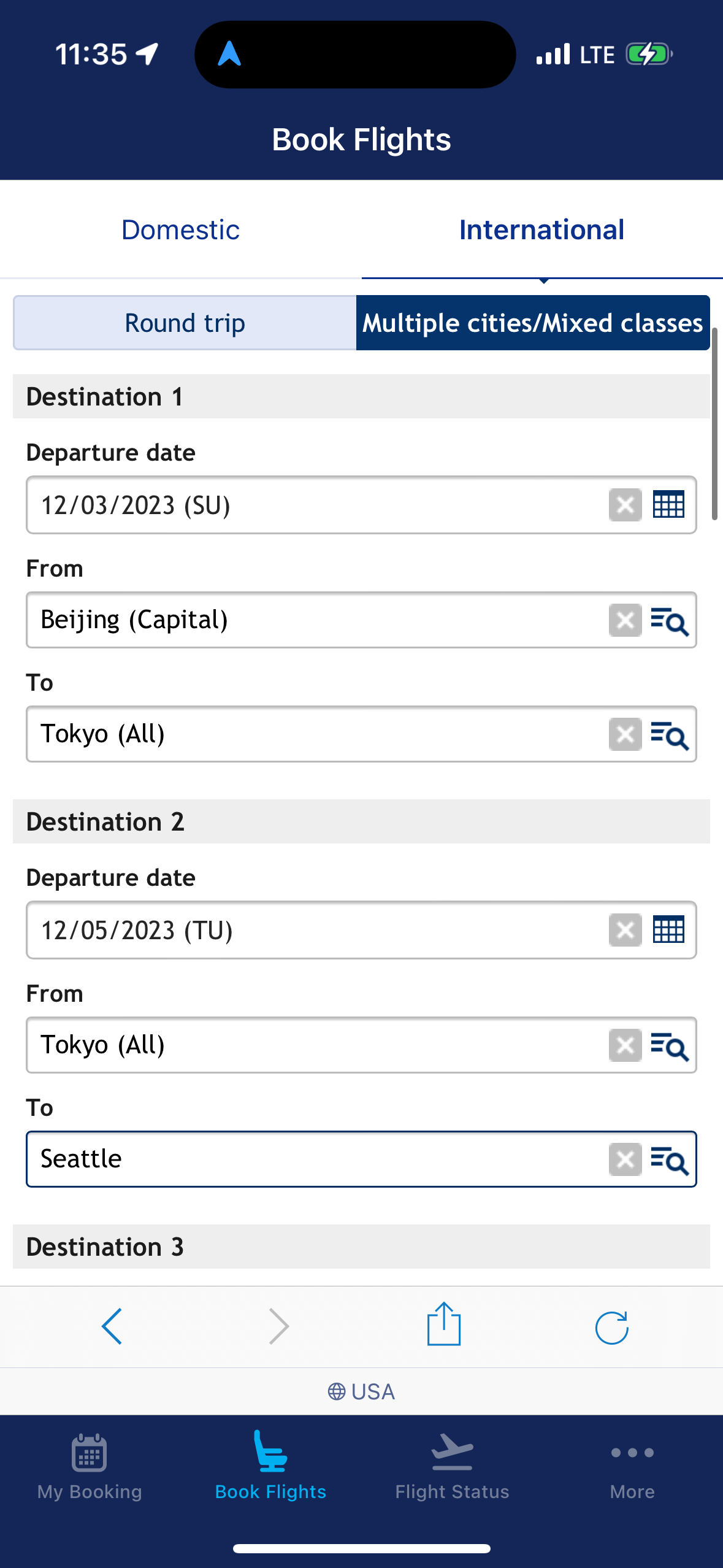Switch trip type to Round trip
This screenshot has height=1568, width=723.
184,323
